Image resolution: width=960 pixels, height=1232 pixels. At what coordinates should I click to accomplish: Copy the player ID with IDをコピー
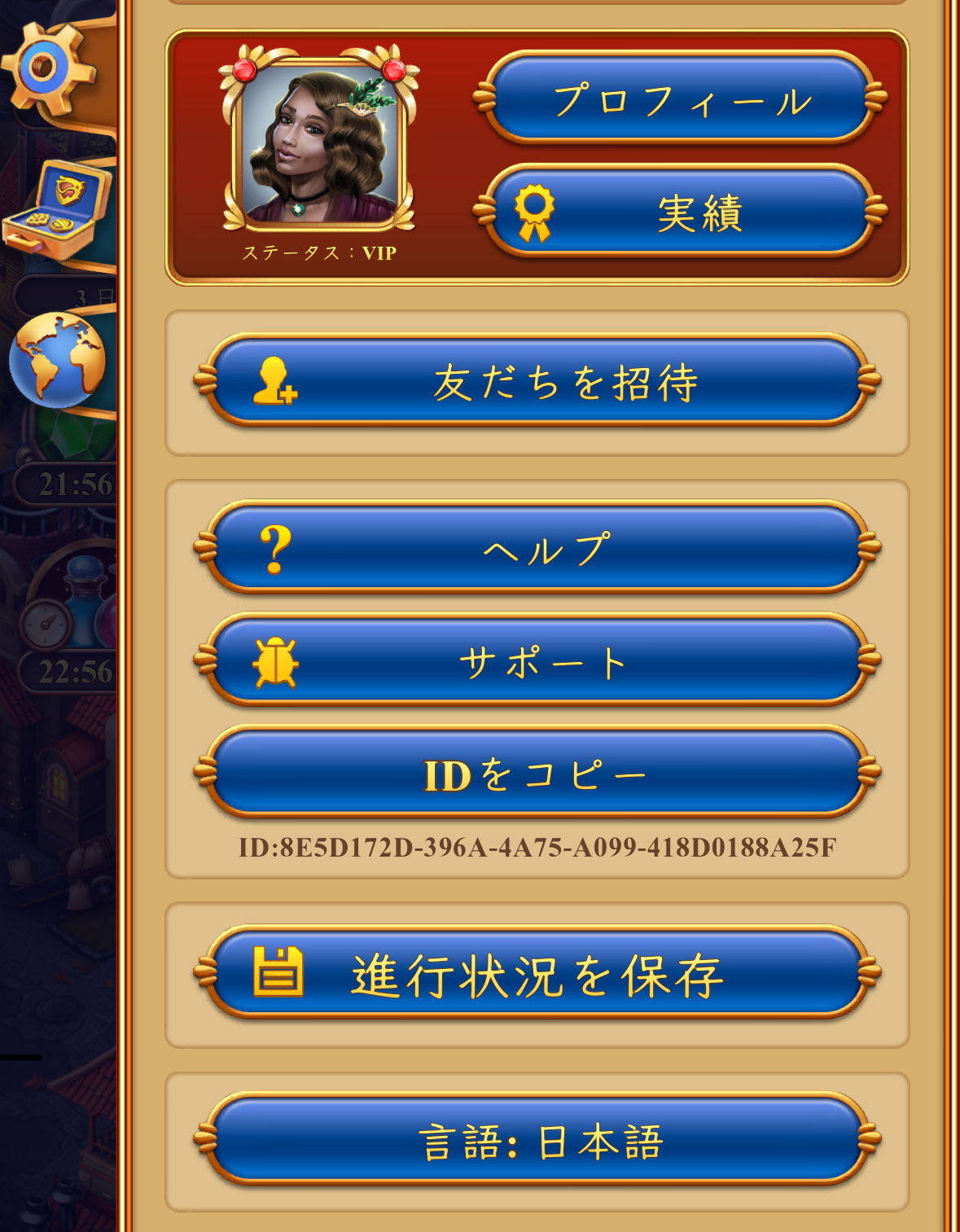coord(537,774)
